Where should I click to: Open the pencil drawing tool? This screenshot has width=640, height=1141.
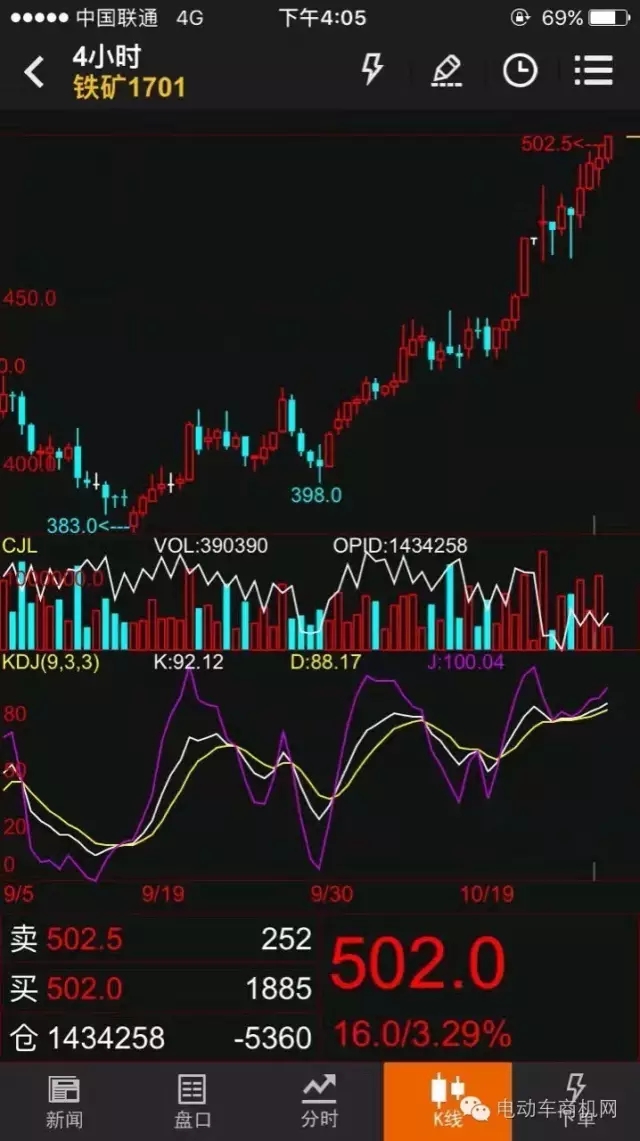446,70
